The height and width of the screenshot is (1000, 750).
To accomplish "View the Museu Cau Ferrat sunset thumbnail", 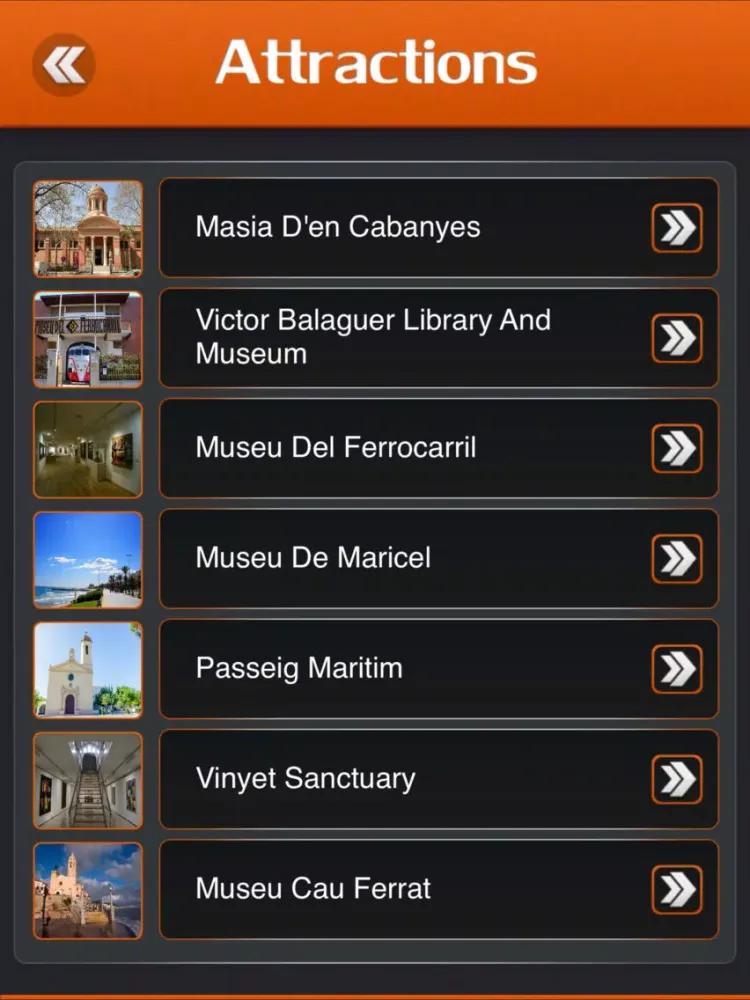I will point(88,889).
